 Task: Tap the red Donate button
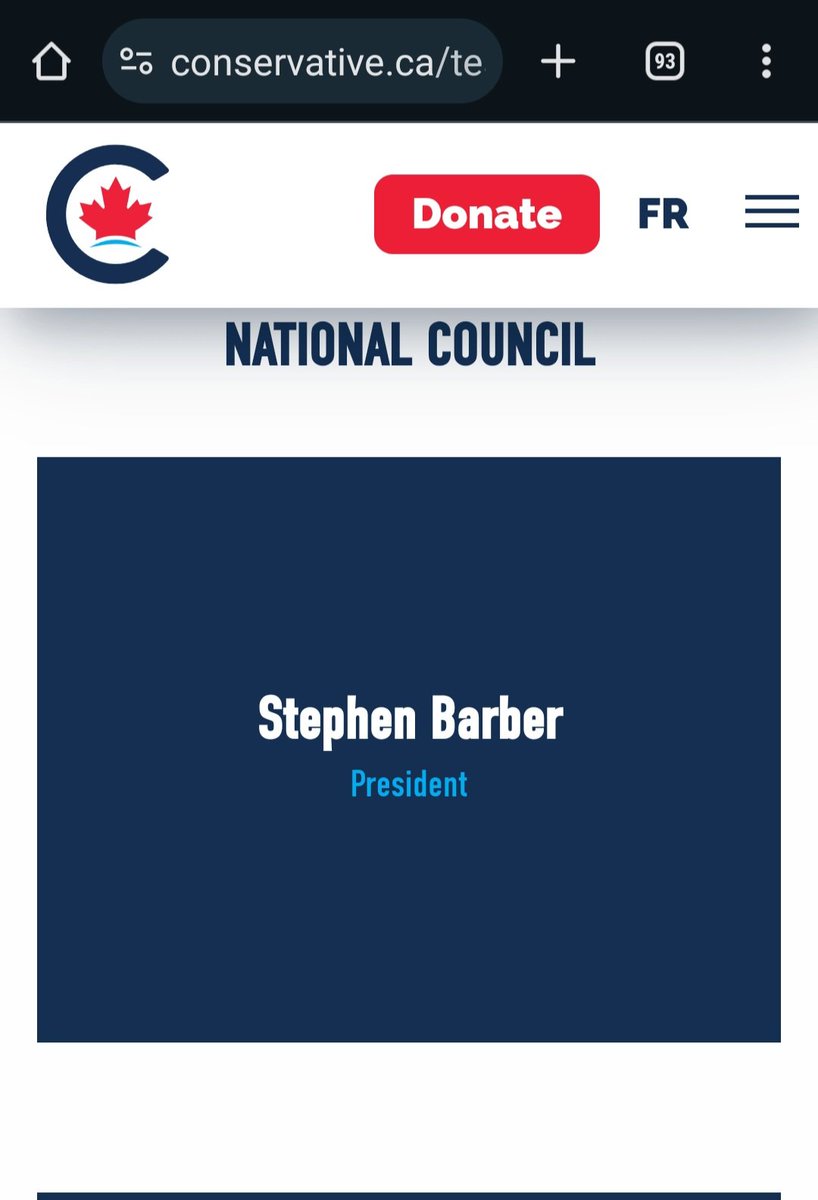(x=486, y=214)
